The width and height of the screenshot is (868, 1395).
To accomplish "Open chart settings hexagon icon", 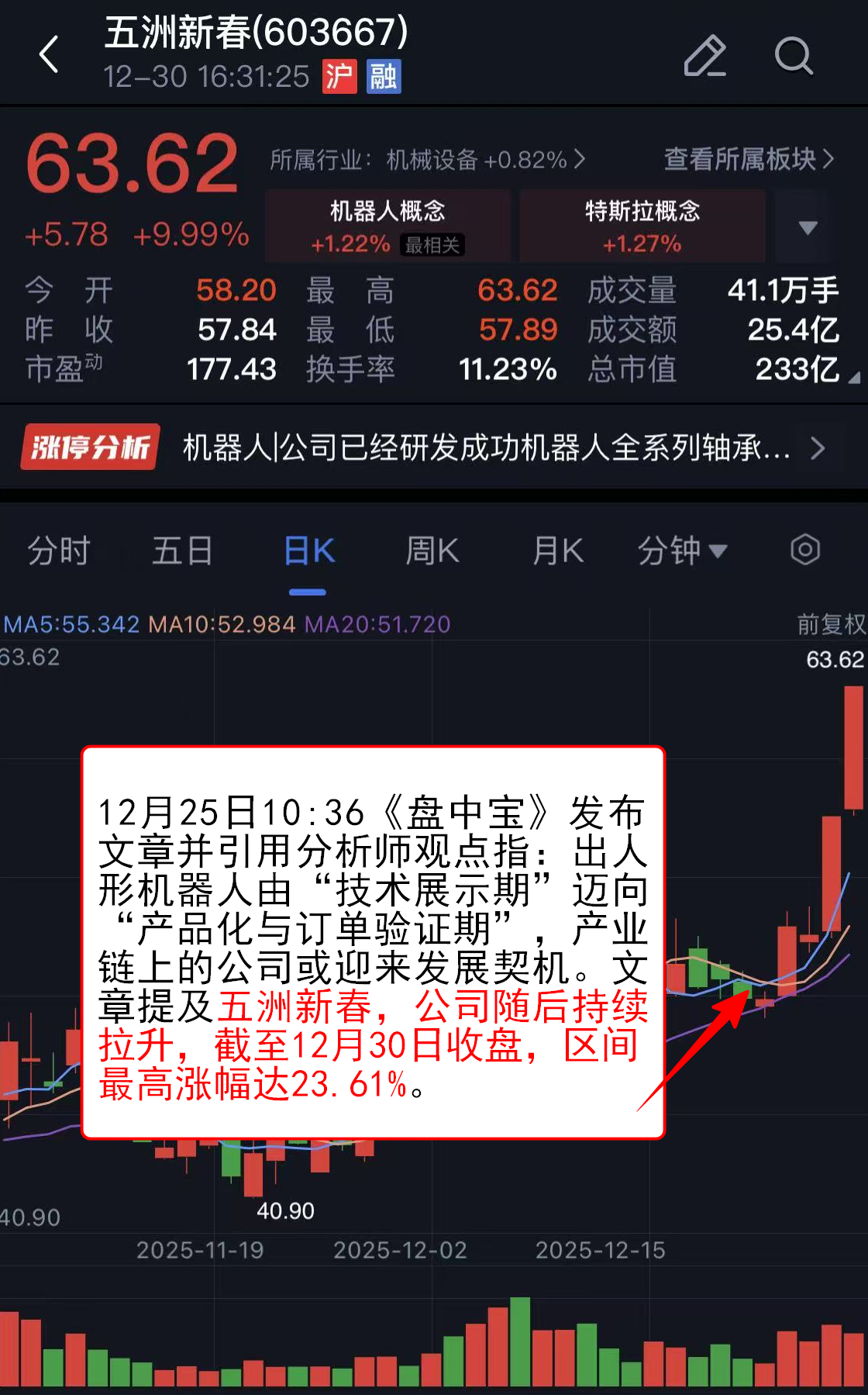I will point(805,550).
